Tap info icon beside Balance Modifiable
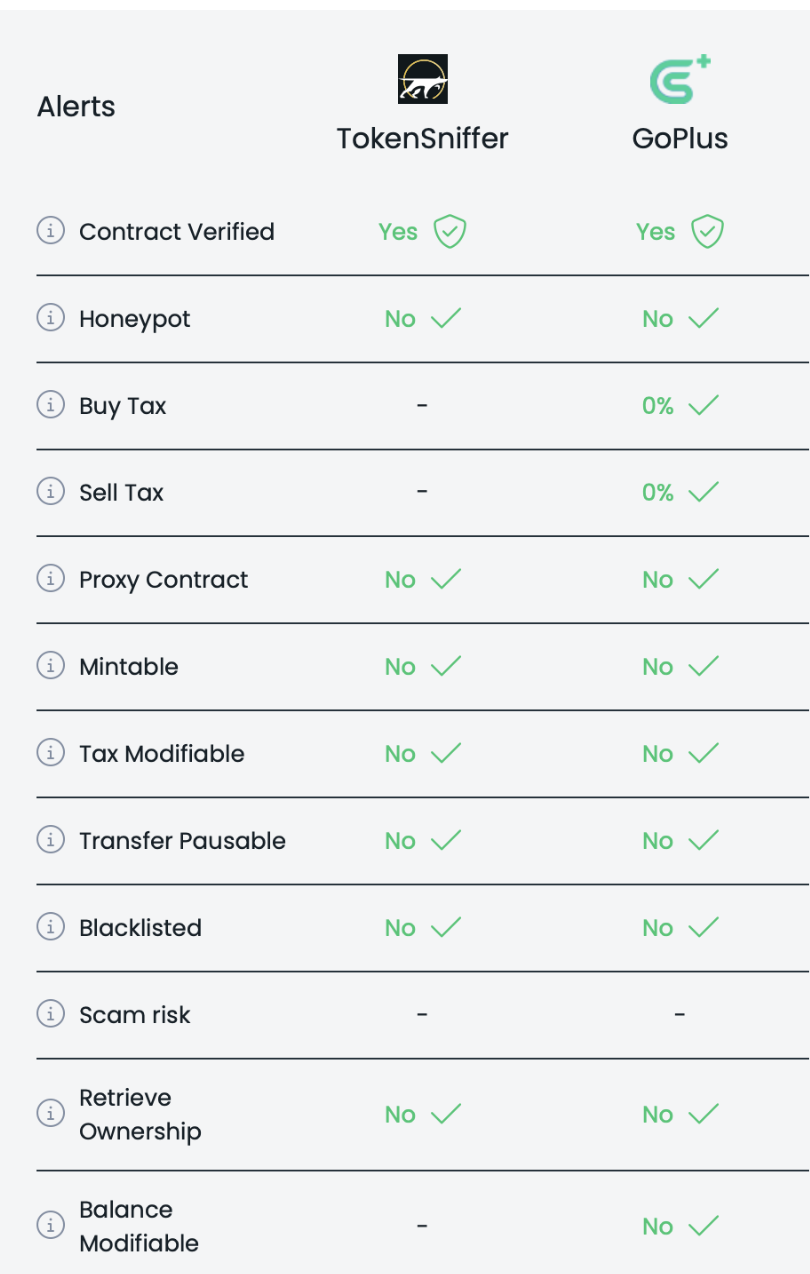Image resolution: width=810 pixels, height=1274 pixels. [x=50, y=1225]
